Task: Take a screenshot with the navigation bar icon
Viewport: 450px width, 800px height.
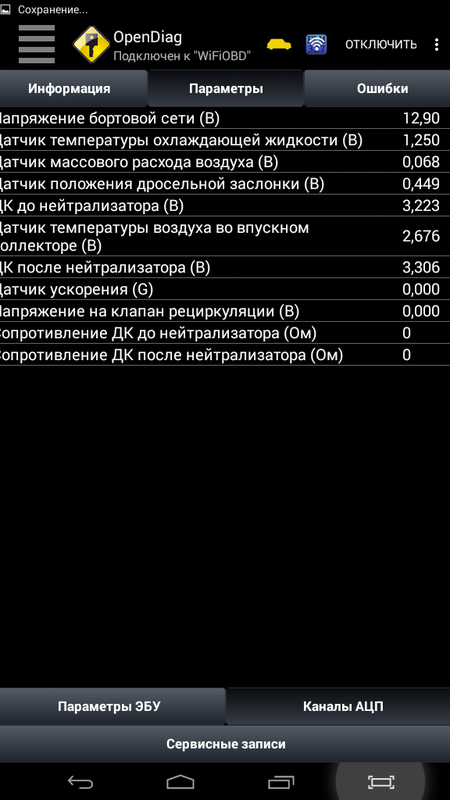Action: point(381,782)
